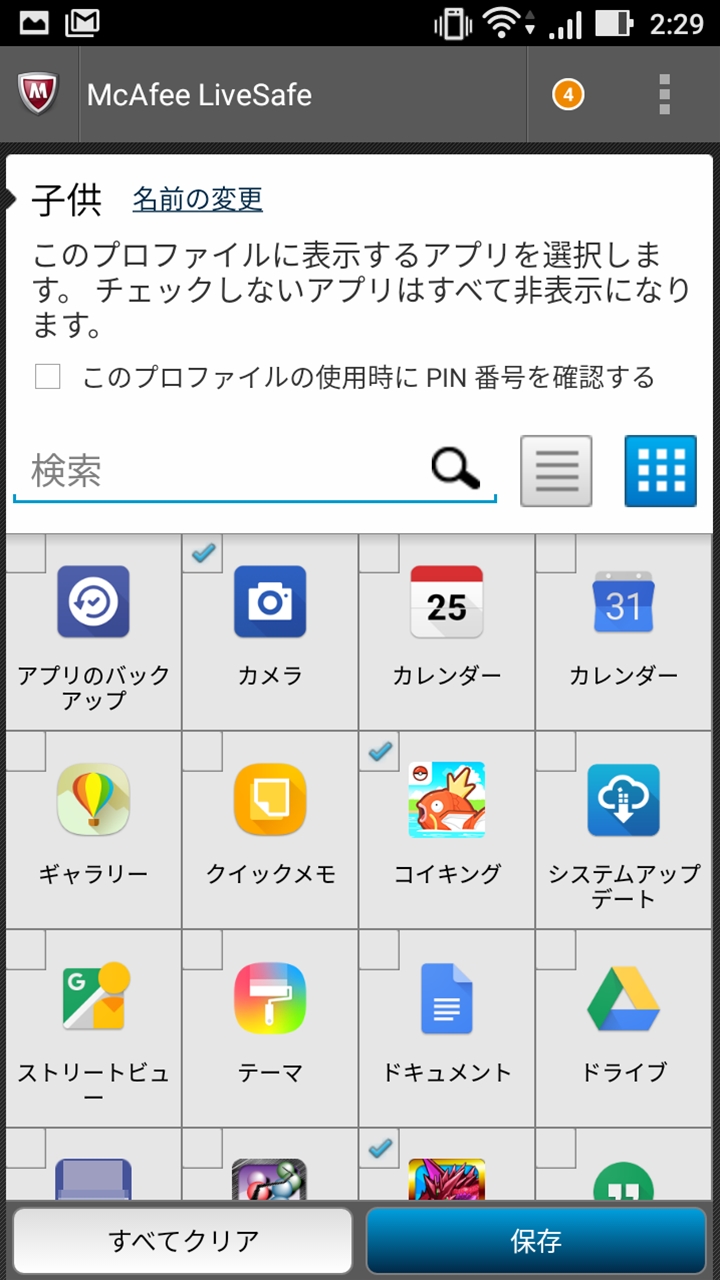The height and width of the screenshot is (1280, 720).
Task: Switch to list view
Action: 556,470
